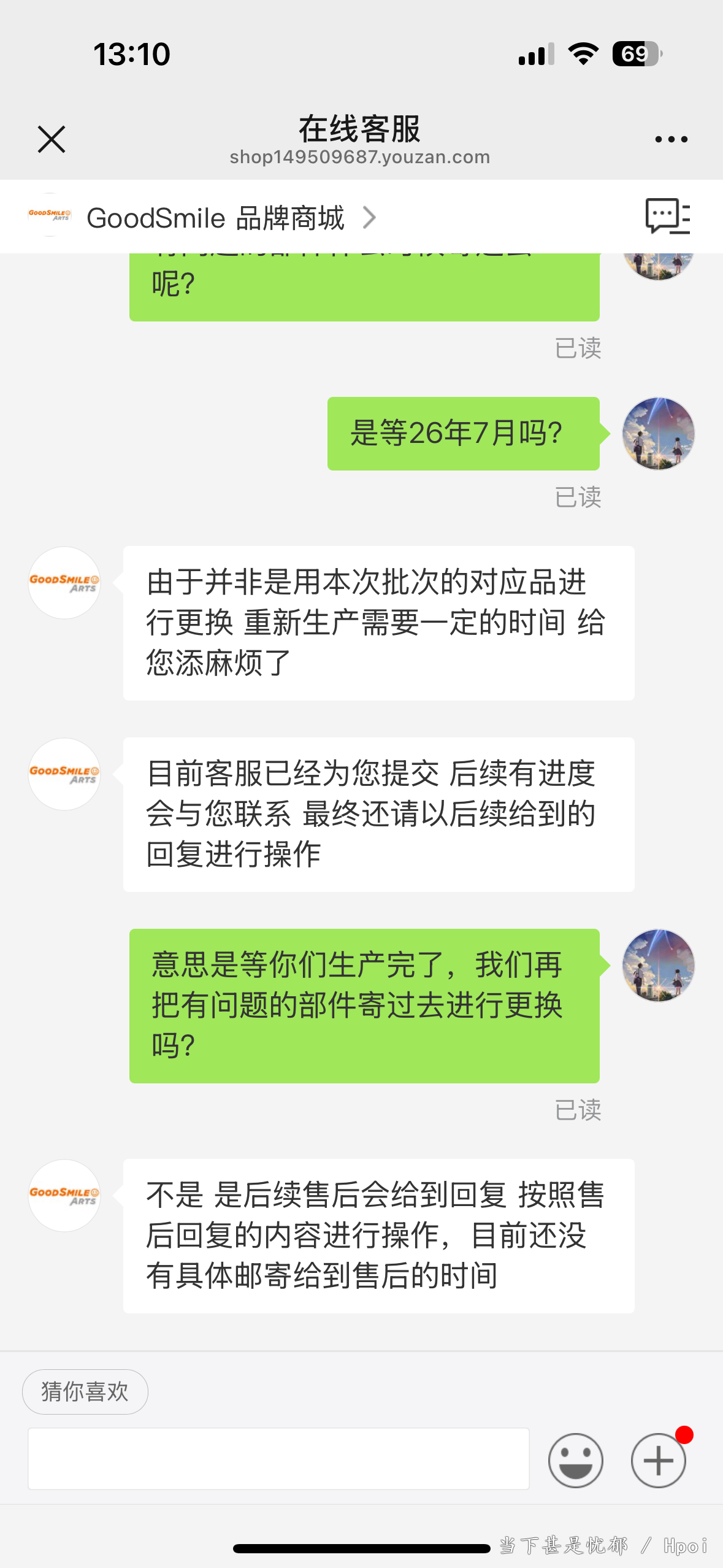
Task: Open the three-dot overflow menu
Action: click(x=671, y=139)
